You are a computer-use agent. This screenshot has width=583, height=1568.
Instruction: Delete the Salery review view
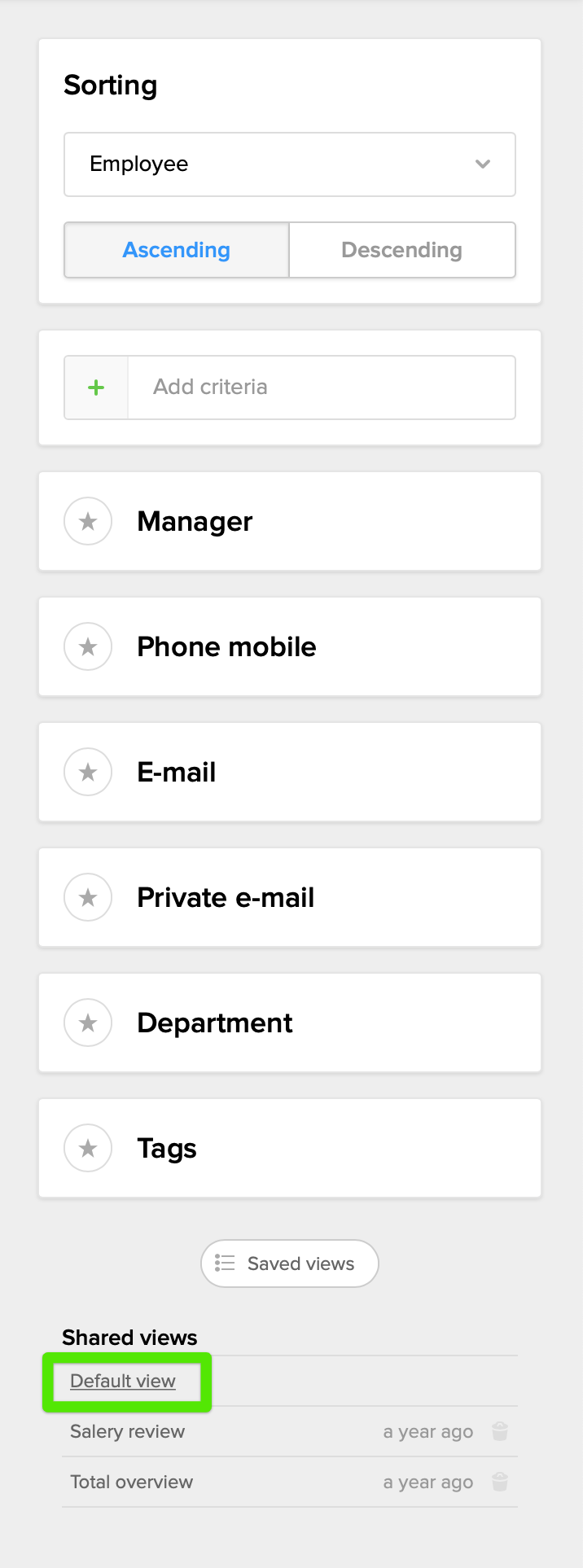[x=500, y=1431]
